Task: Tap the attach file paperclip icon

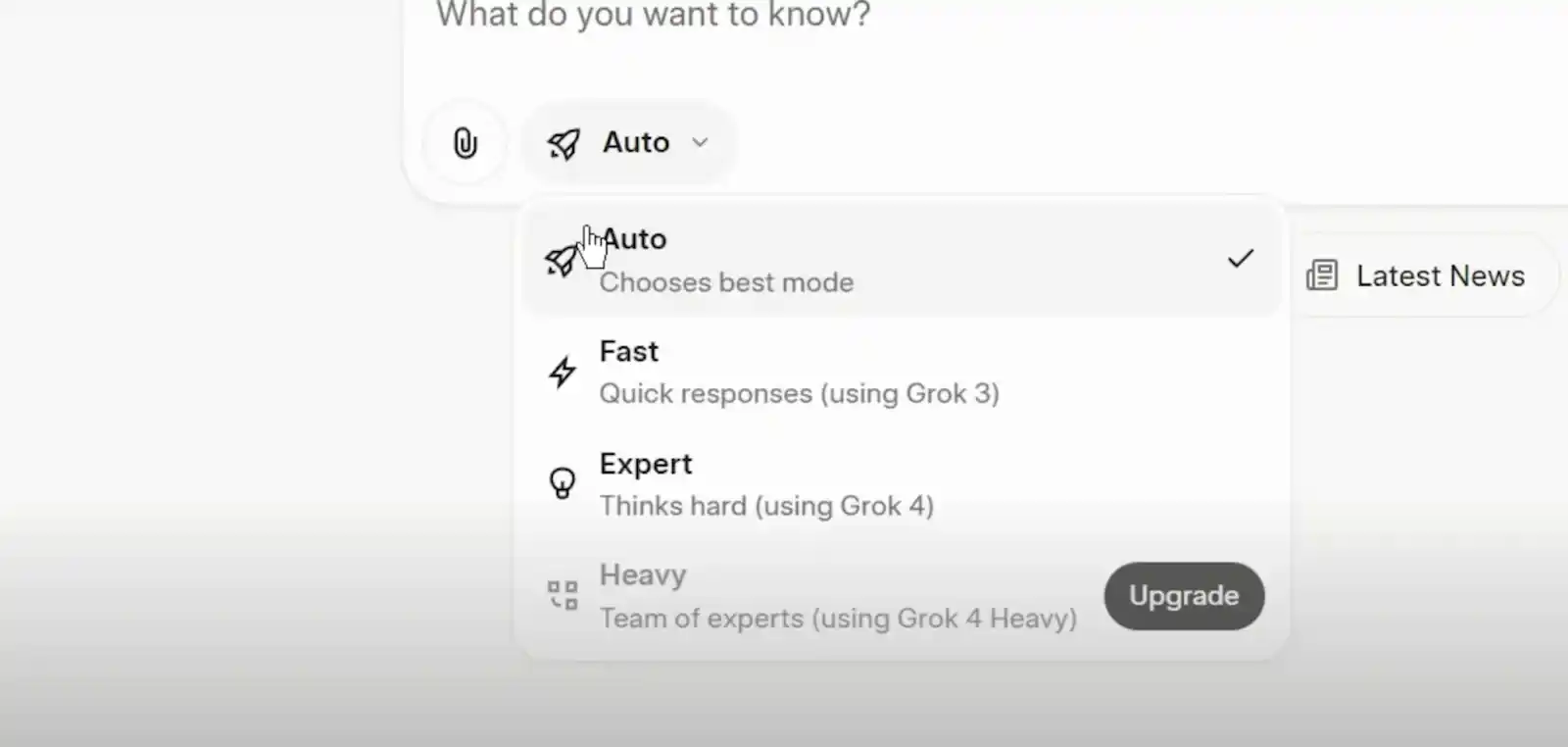Action: (465, 143)
